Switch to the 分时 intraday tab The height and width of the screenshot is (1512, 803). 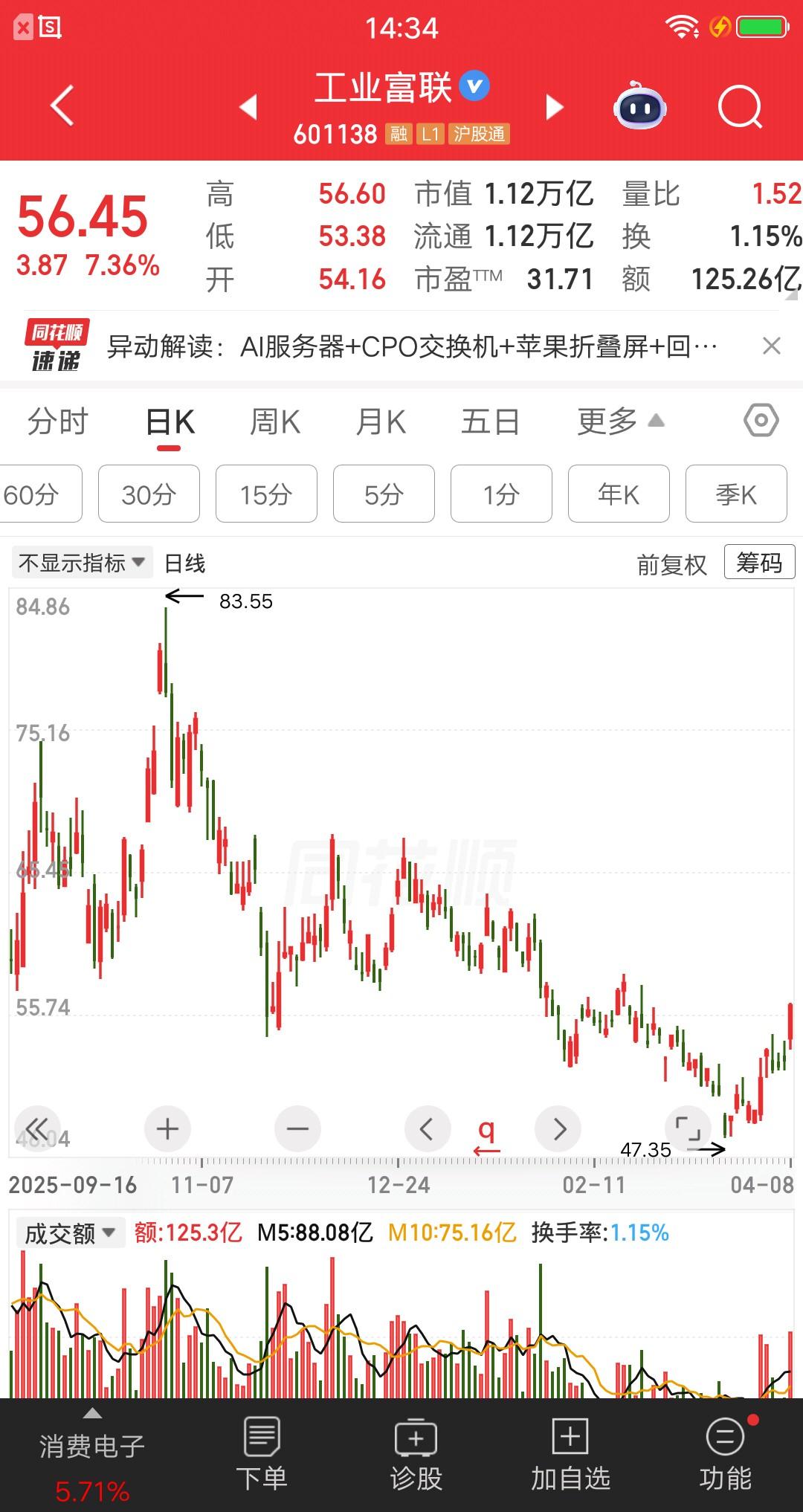(59, 420)
